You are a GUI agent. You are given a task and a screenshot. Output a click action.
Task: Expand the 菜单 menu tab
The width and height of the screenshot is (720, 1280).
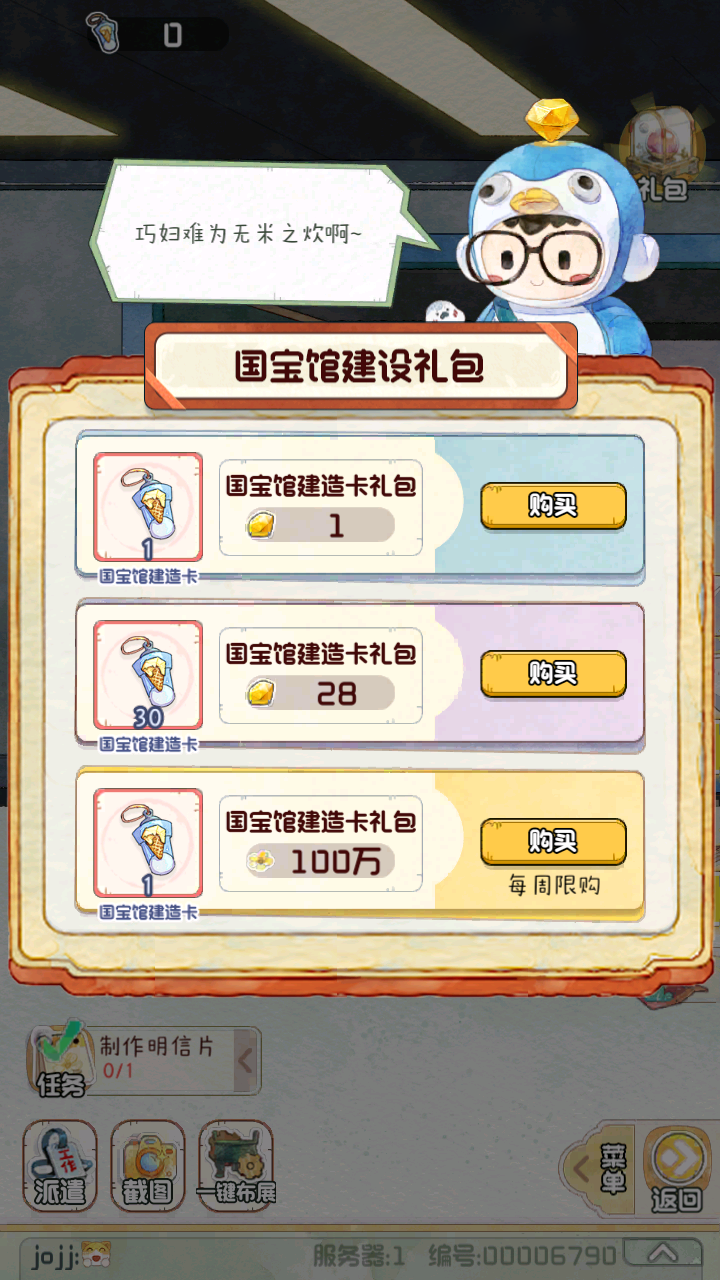[599, 1167]
